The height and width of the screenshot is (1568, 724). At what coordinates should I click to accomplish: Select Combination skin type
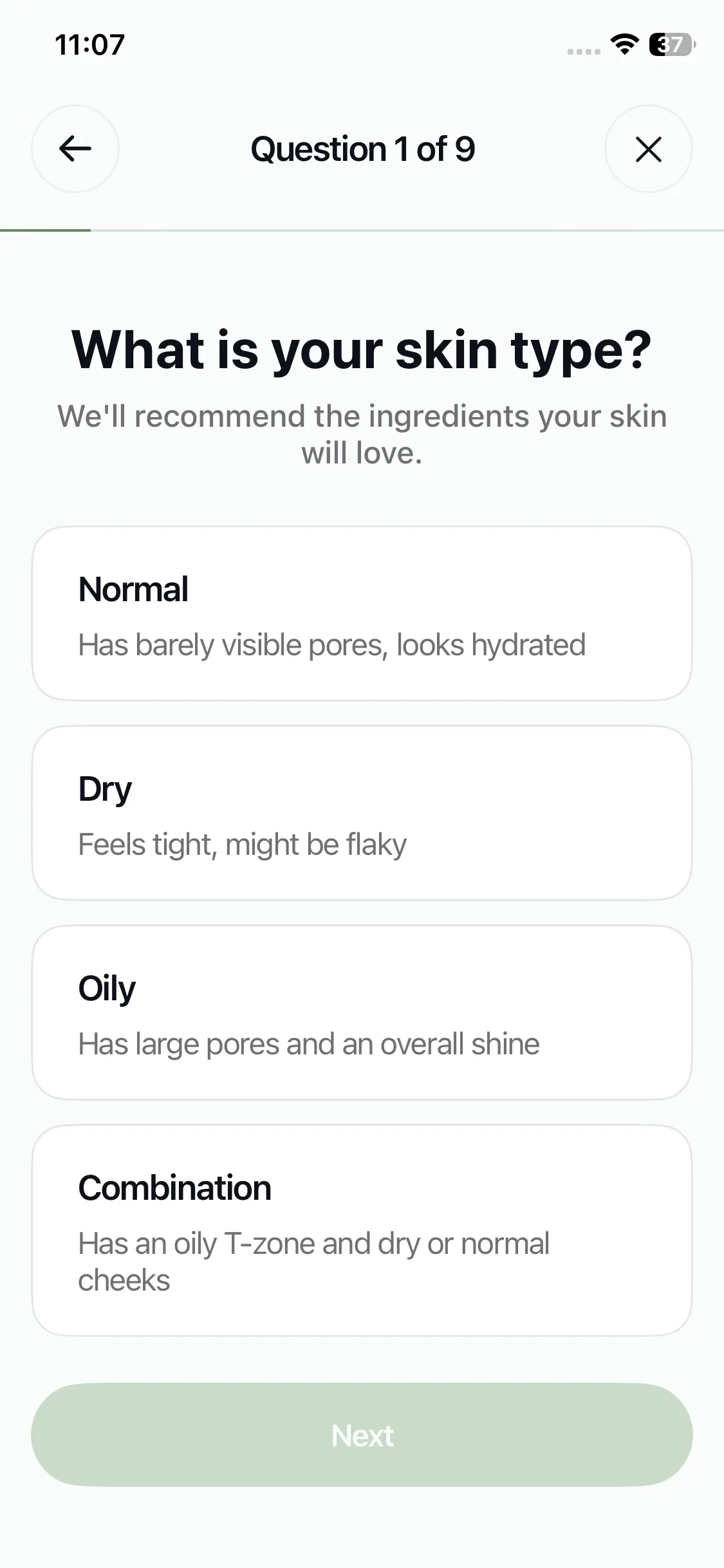[362, 1230]
